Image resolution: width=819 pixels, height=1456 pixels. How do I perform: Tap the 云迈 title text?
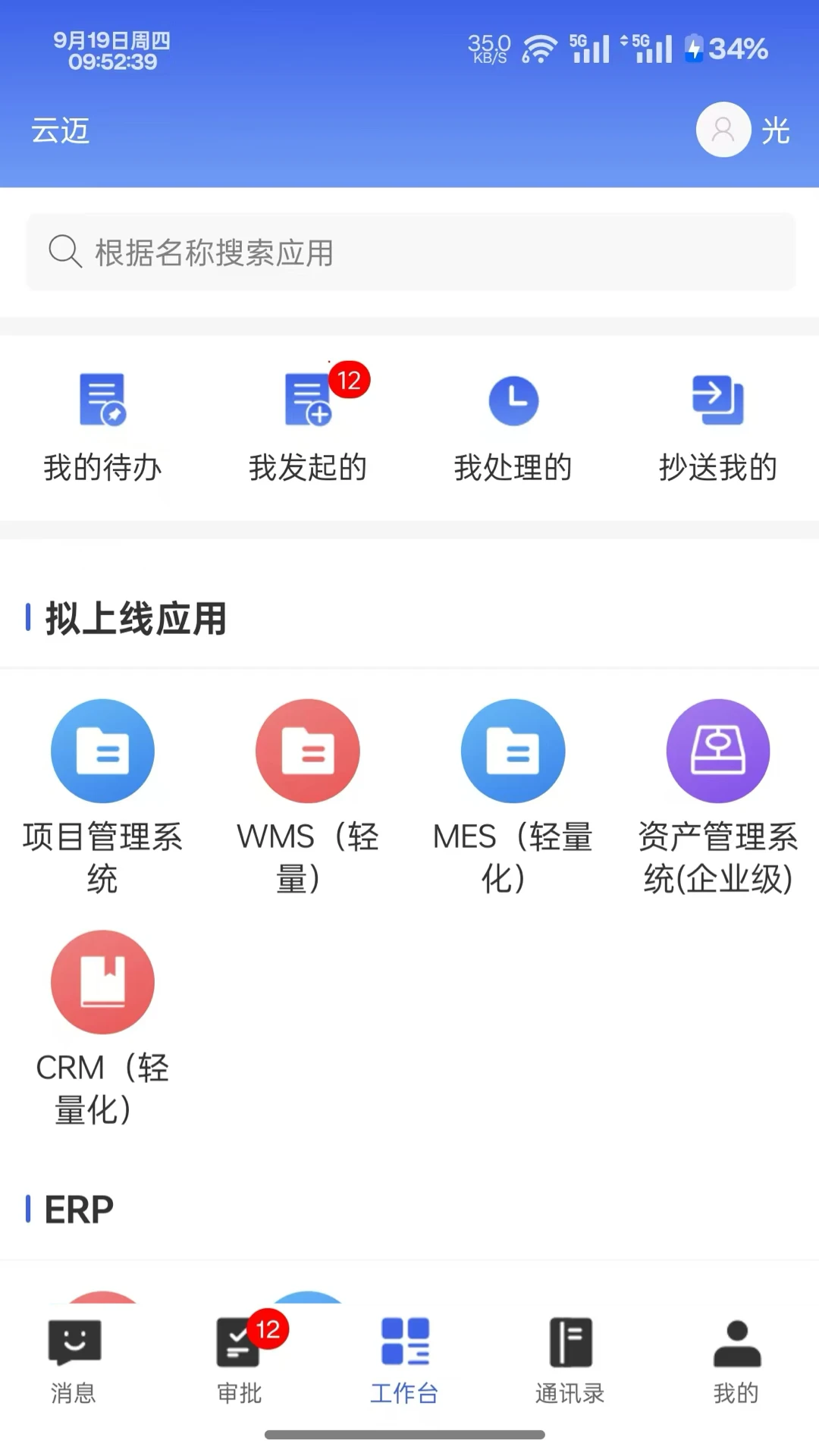tap(60, 130)
